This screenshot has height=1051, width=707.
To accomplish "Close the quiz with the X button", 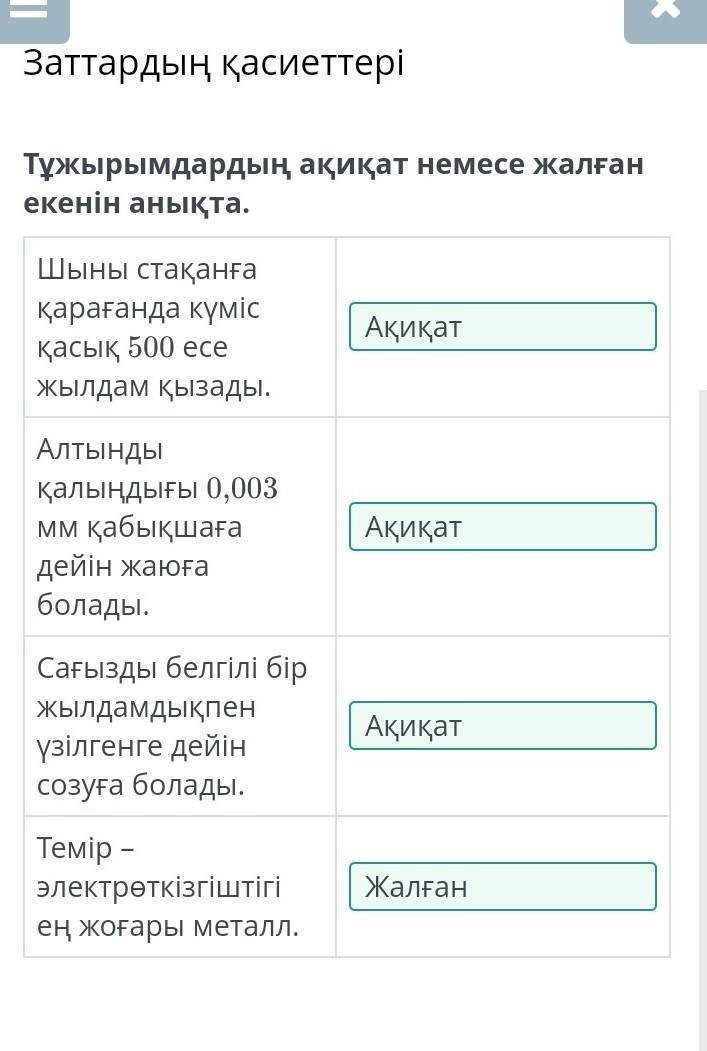I will coord(665,14).
